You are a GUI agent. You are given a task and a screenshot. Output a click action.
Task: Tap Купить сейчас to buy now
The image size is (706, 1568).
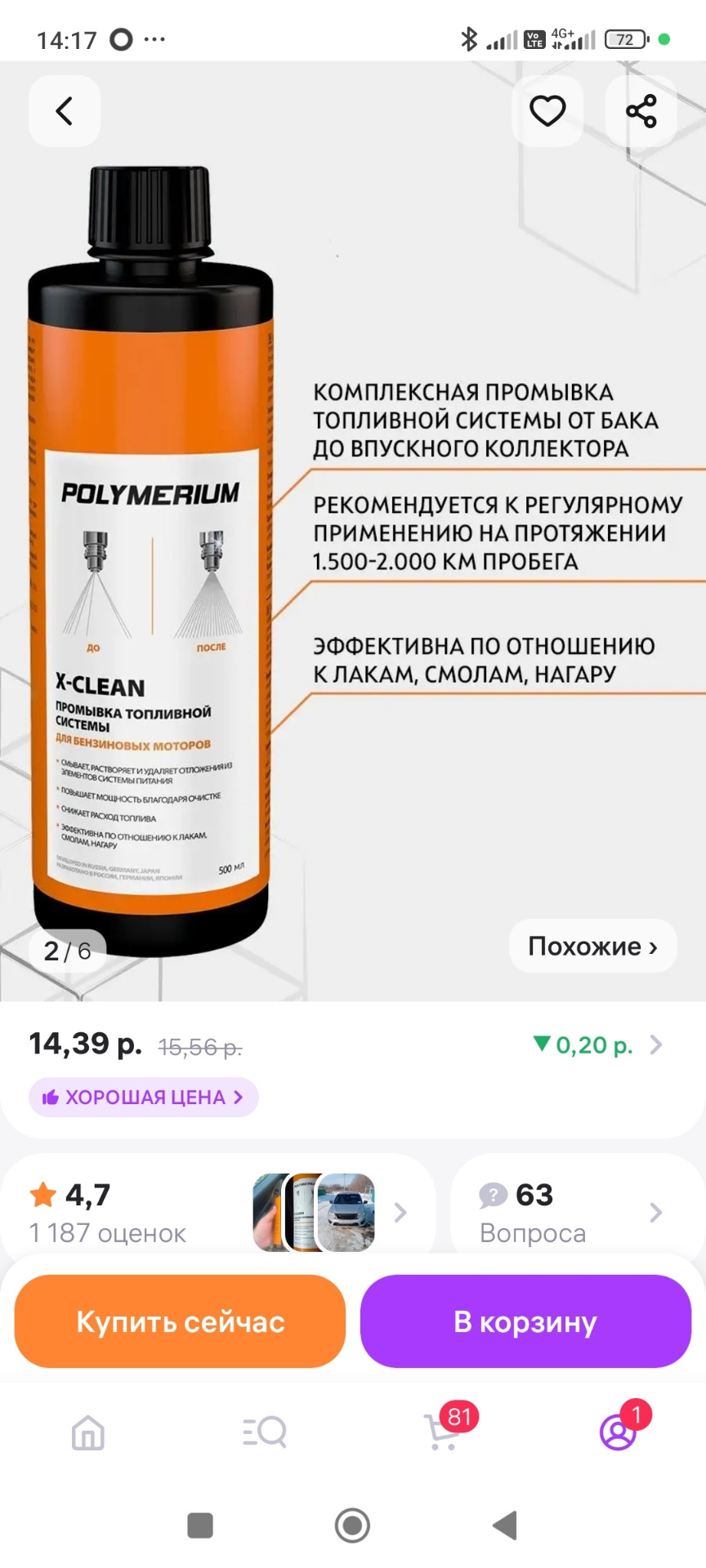coord(181,1321)
